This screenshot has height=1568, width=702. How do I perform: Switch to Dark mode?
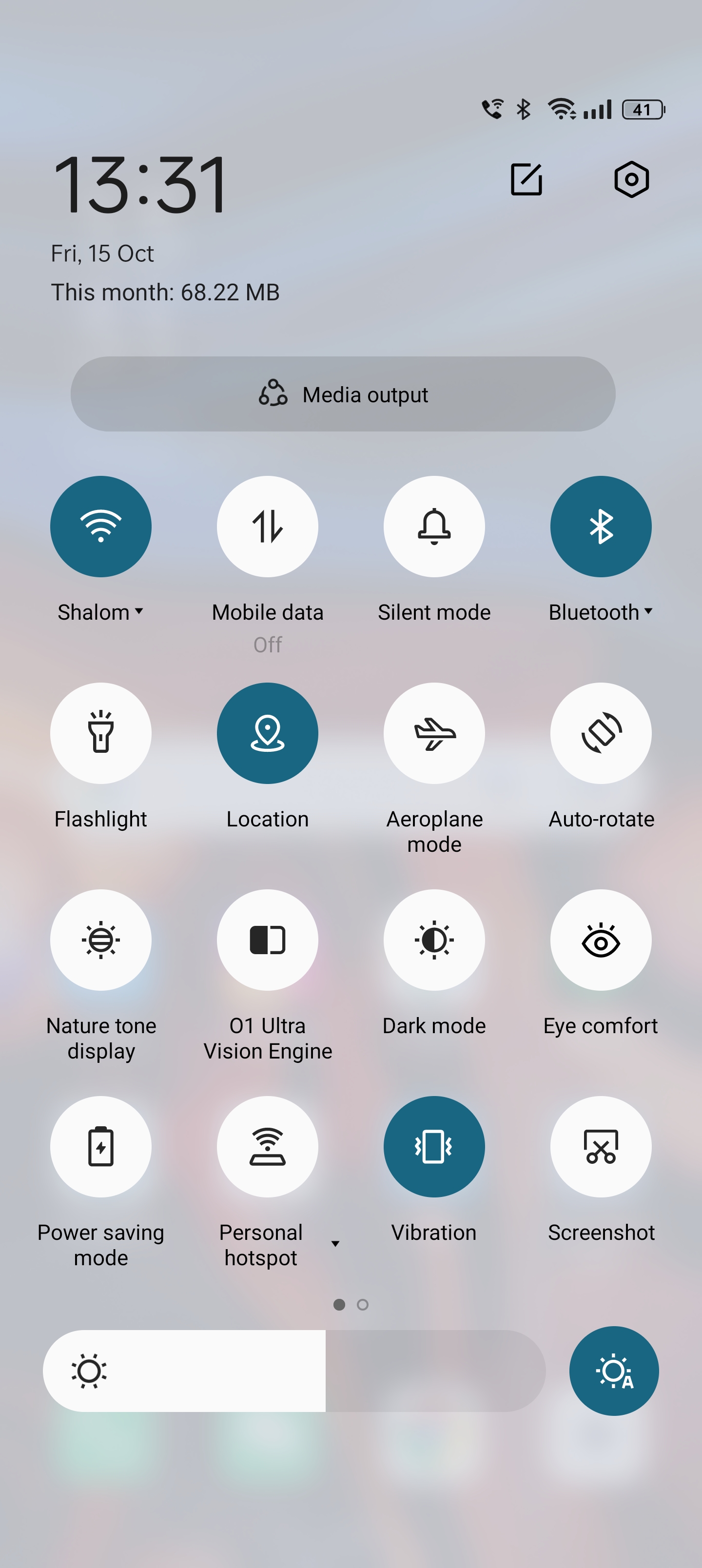(434, 940)
